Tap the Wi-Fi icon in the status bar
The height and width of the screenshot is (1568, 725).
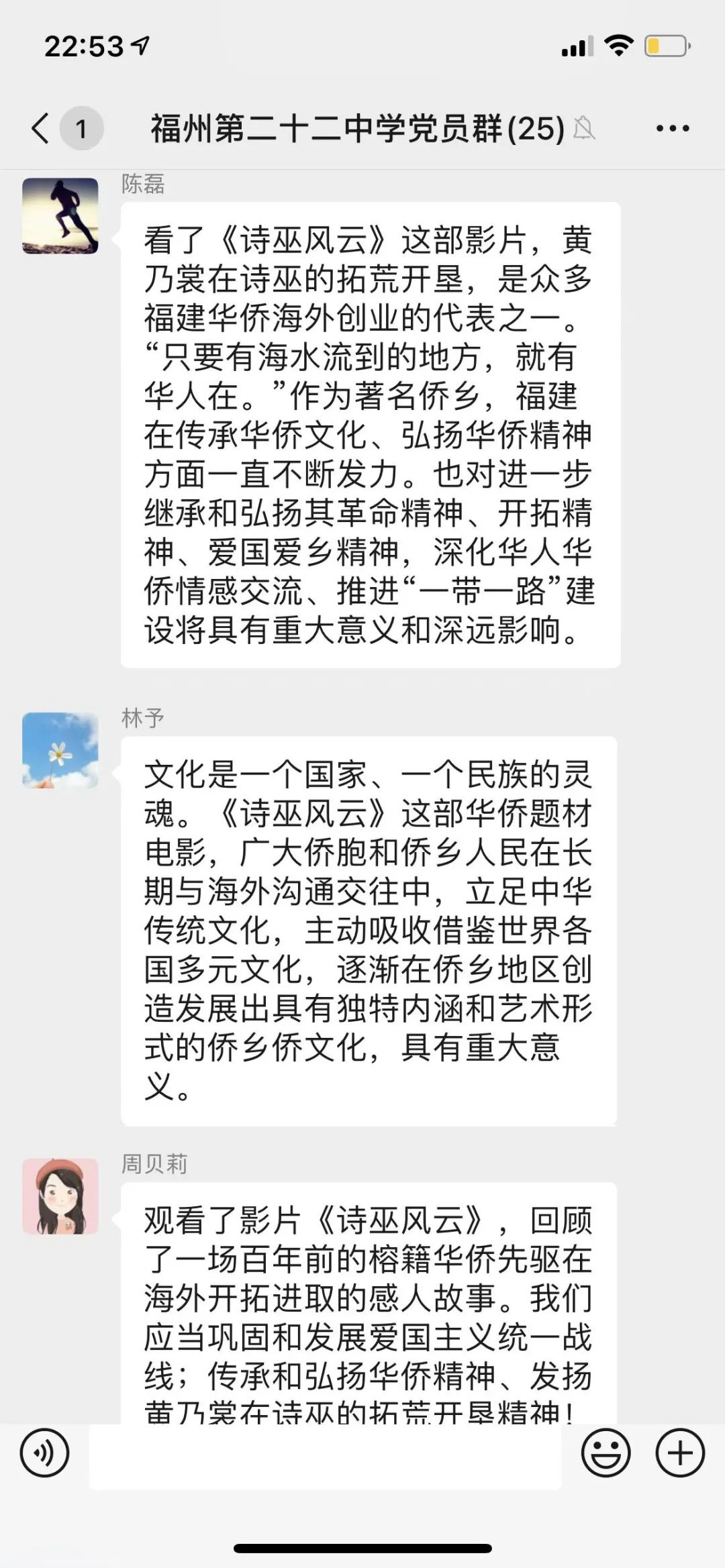[x=619, y=46]
